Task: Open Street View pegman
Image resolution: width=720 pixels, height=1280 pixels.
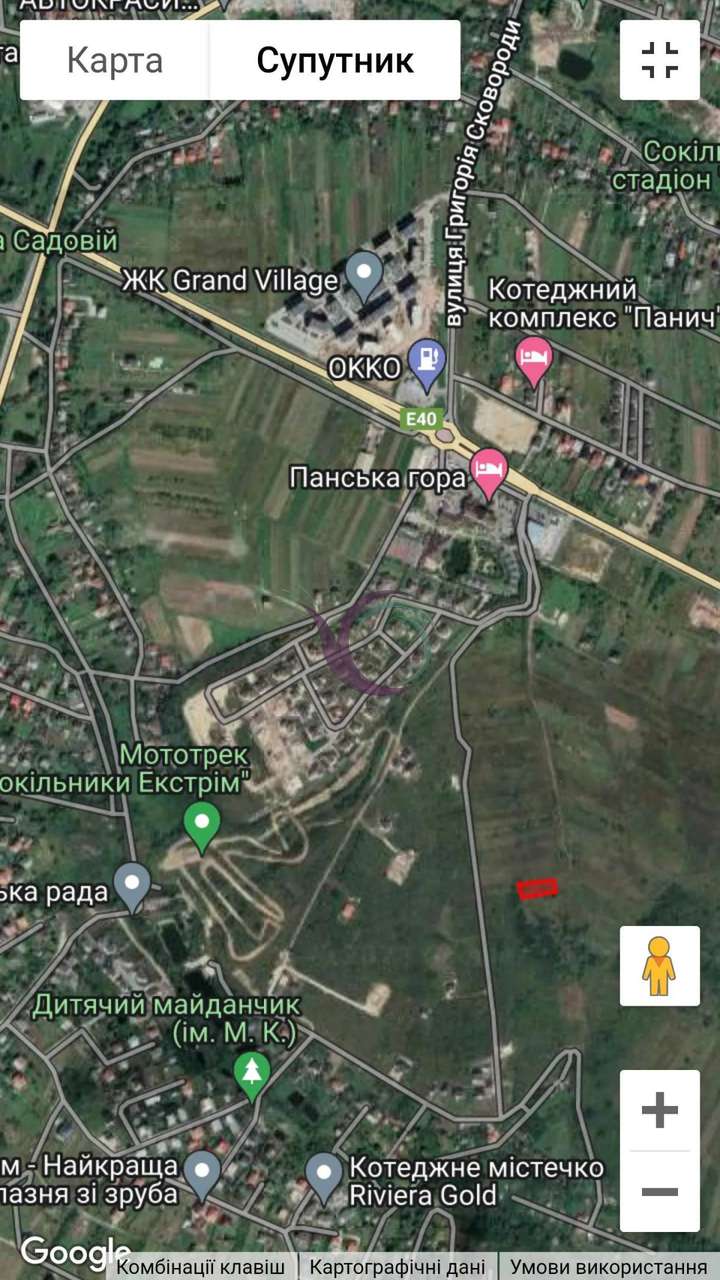Action: (x=660, y=966)
